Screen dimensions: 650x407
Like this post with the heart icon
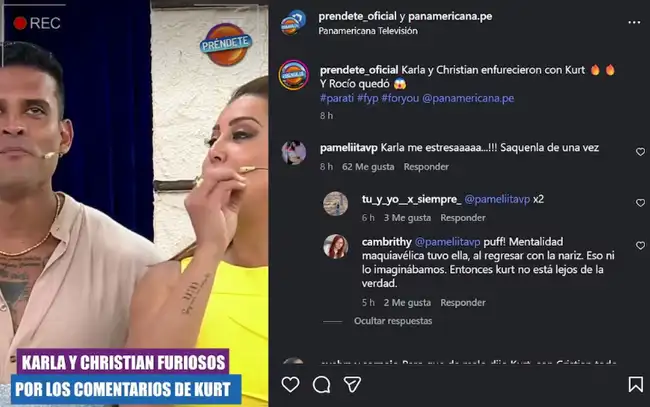[290, 384]
